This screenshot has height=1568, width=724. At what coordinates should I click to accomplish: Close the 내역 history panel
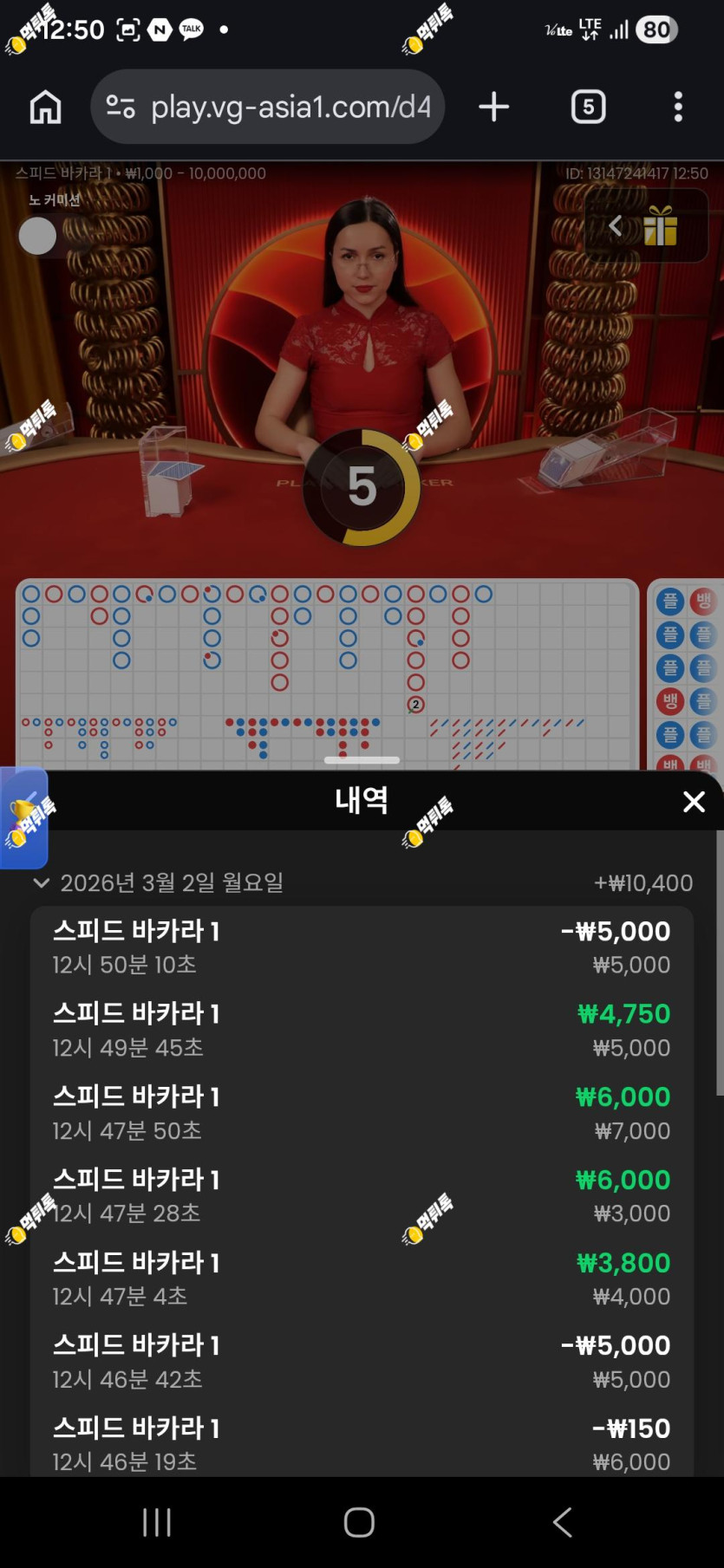[694, 802]
